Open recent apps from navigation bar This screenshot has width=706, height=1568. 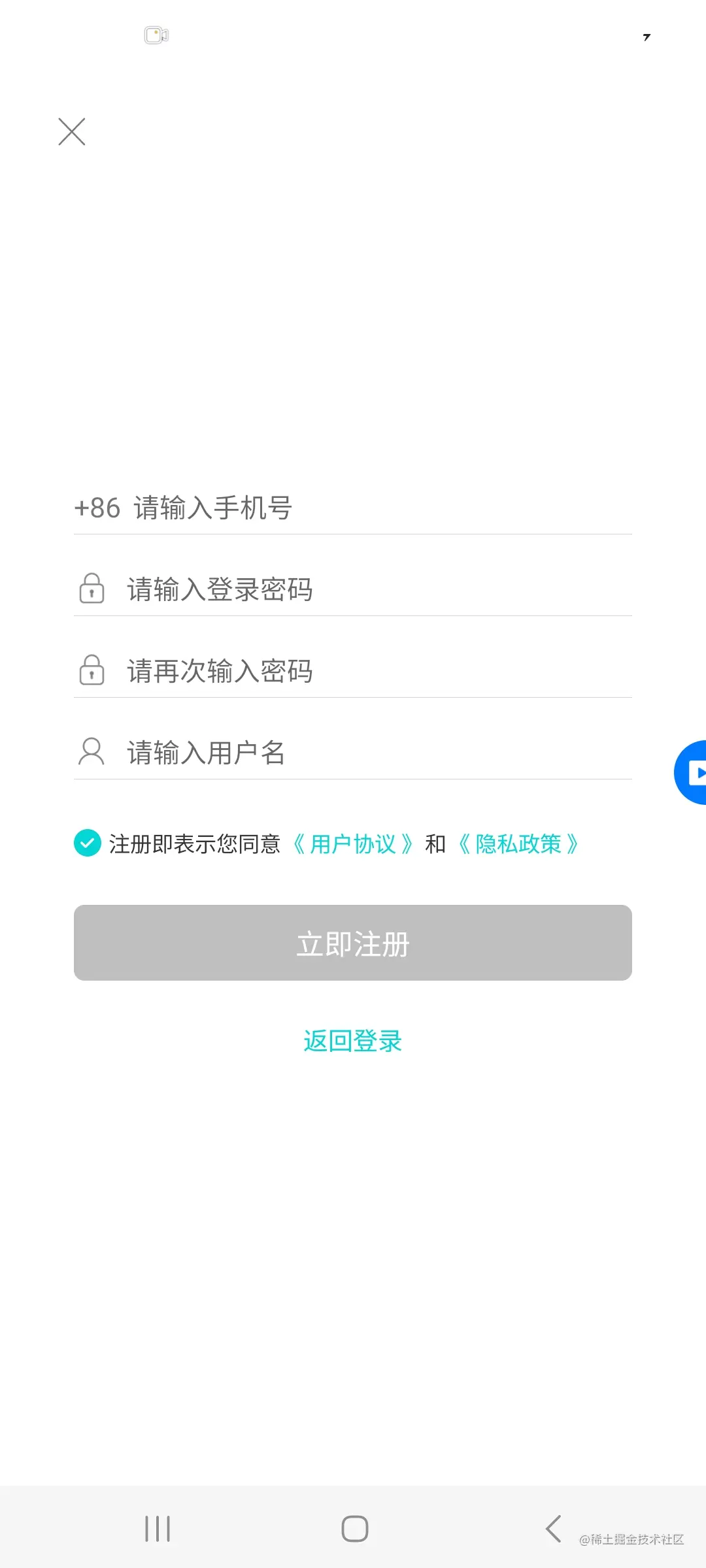[158, 1529]
